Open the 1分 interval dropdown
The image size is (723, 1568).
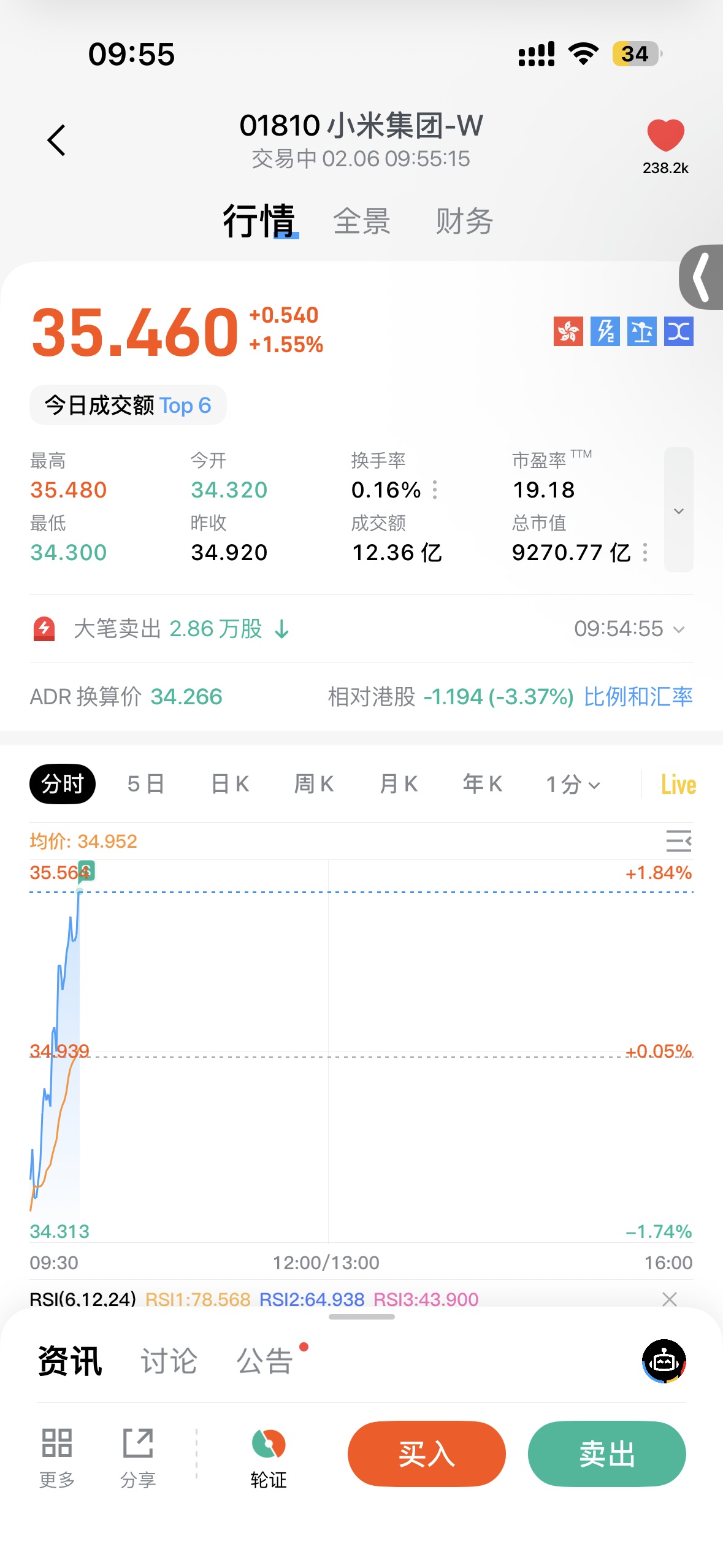click(x=573, y=784)
